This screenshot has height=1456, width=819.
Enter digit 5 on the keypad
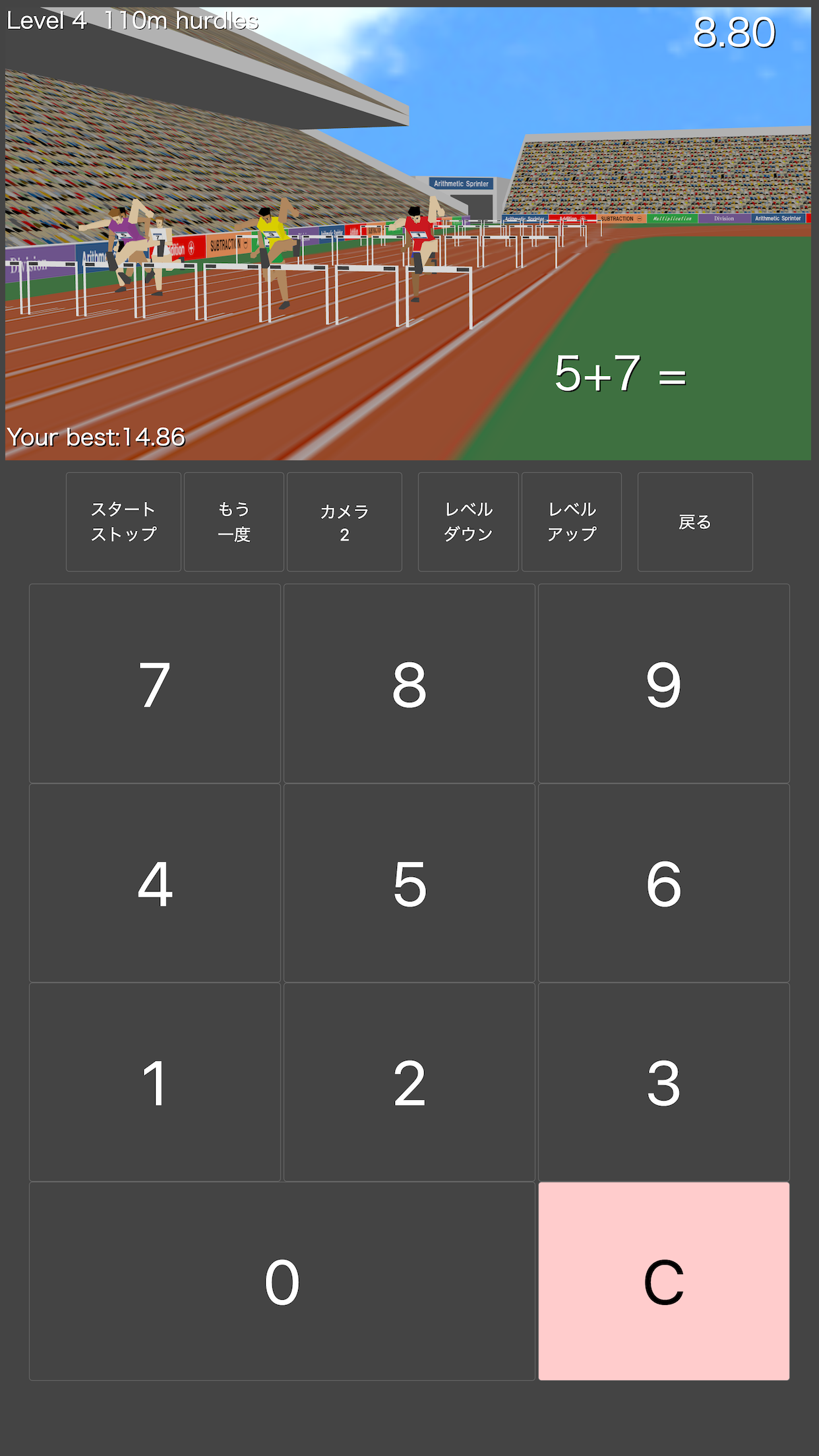[x=409, y=883]
